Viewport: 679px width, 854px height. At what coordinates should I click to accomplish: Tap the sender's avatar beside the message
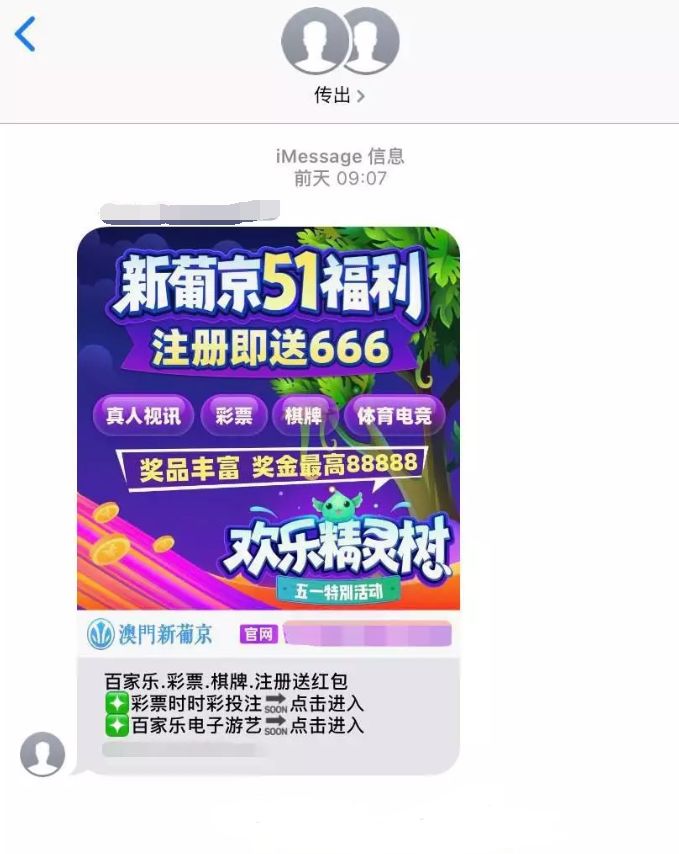(x=42, y=753)
